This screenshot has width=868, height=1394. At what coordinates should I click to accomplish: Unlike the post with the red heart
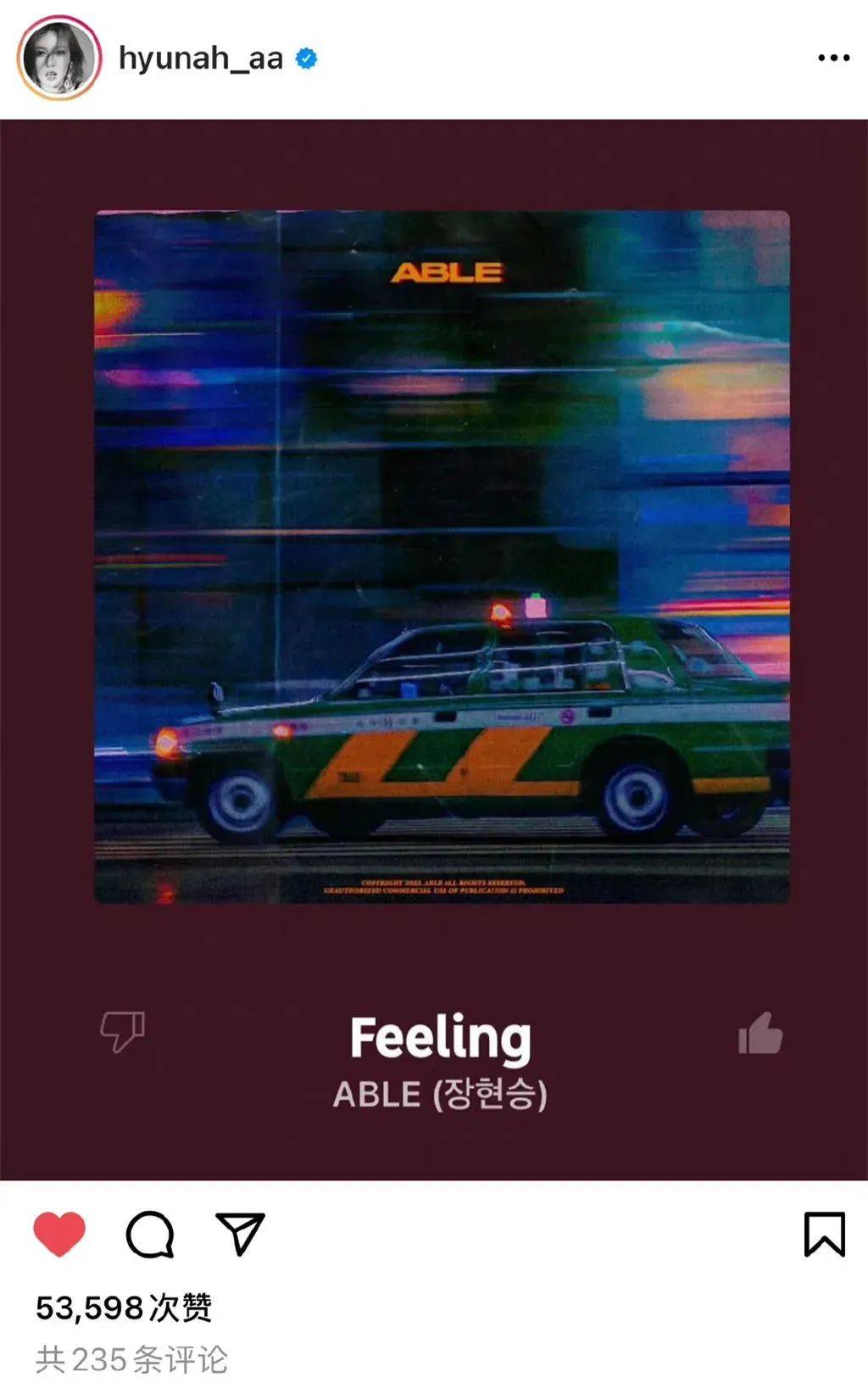59,1234
